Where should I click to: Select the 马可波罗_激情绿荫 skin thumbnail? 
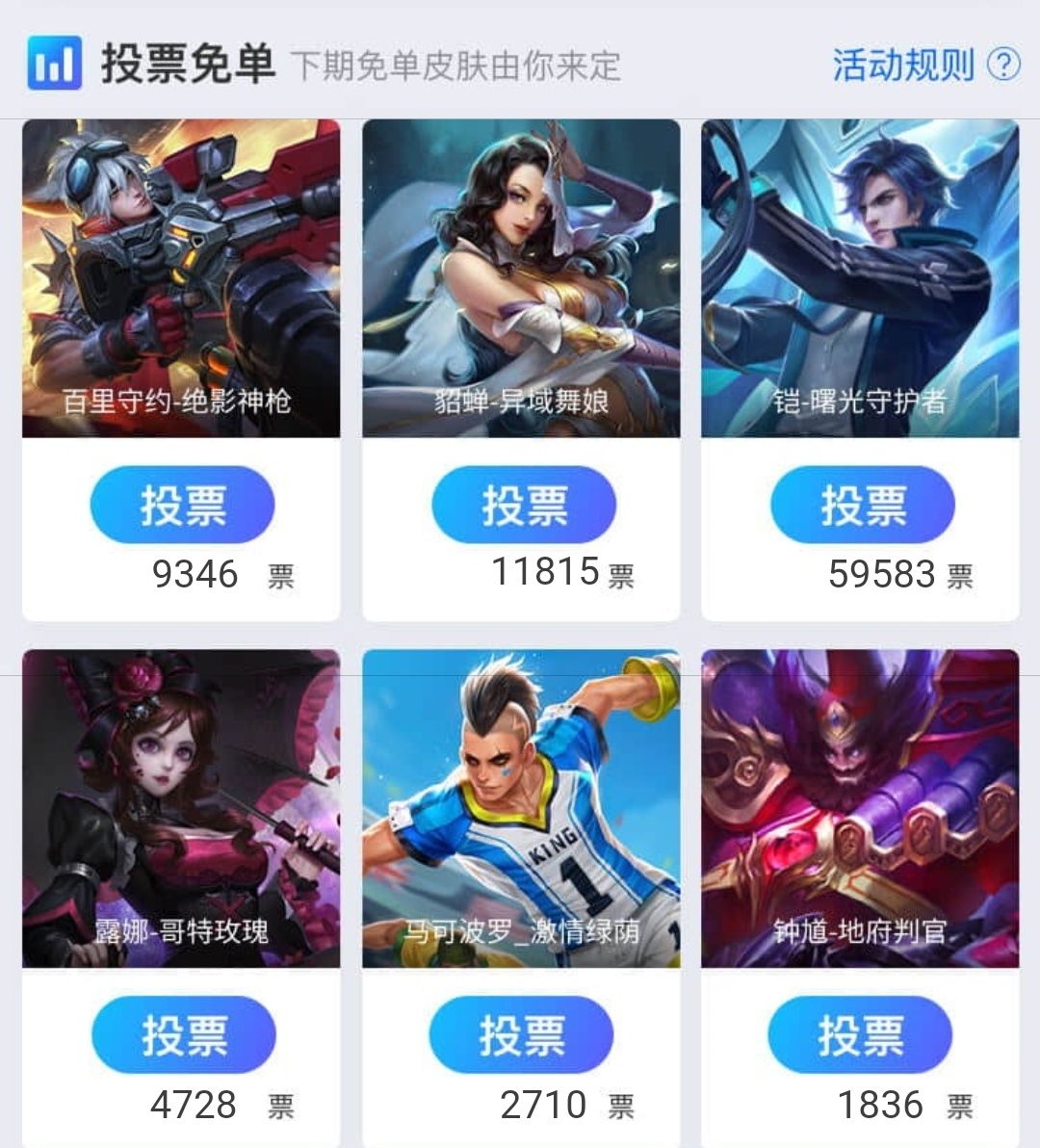click(x=520, y=809)
